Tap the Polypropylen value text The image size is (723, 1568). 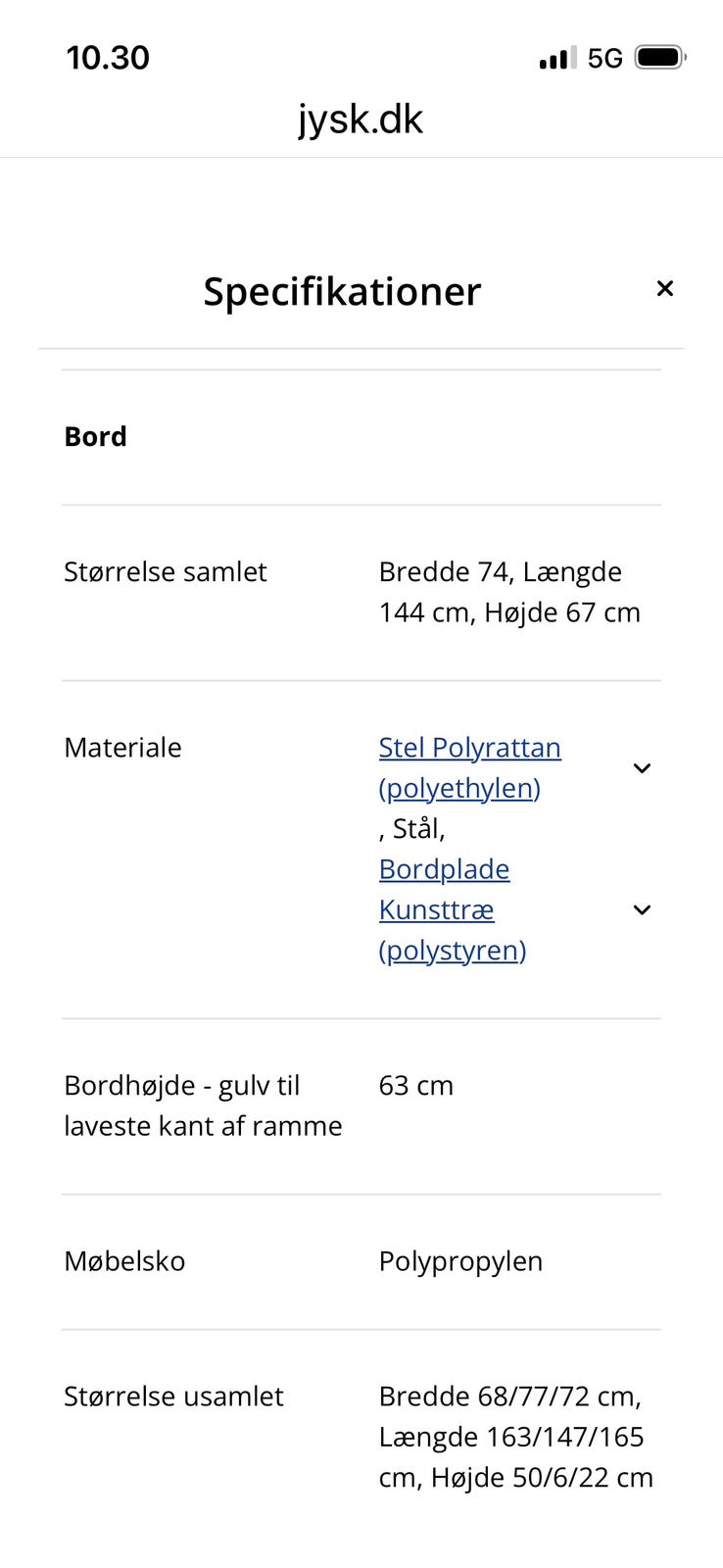coord(460,1261)
